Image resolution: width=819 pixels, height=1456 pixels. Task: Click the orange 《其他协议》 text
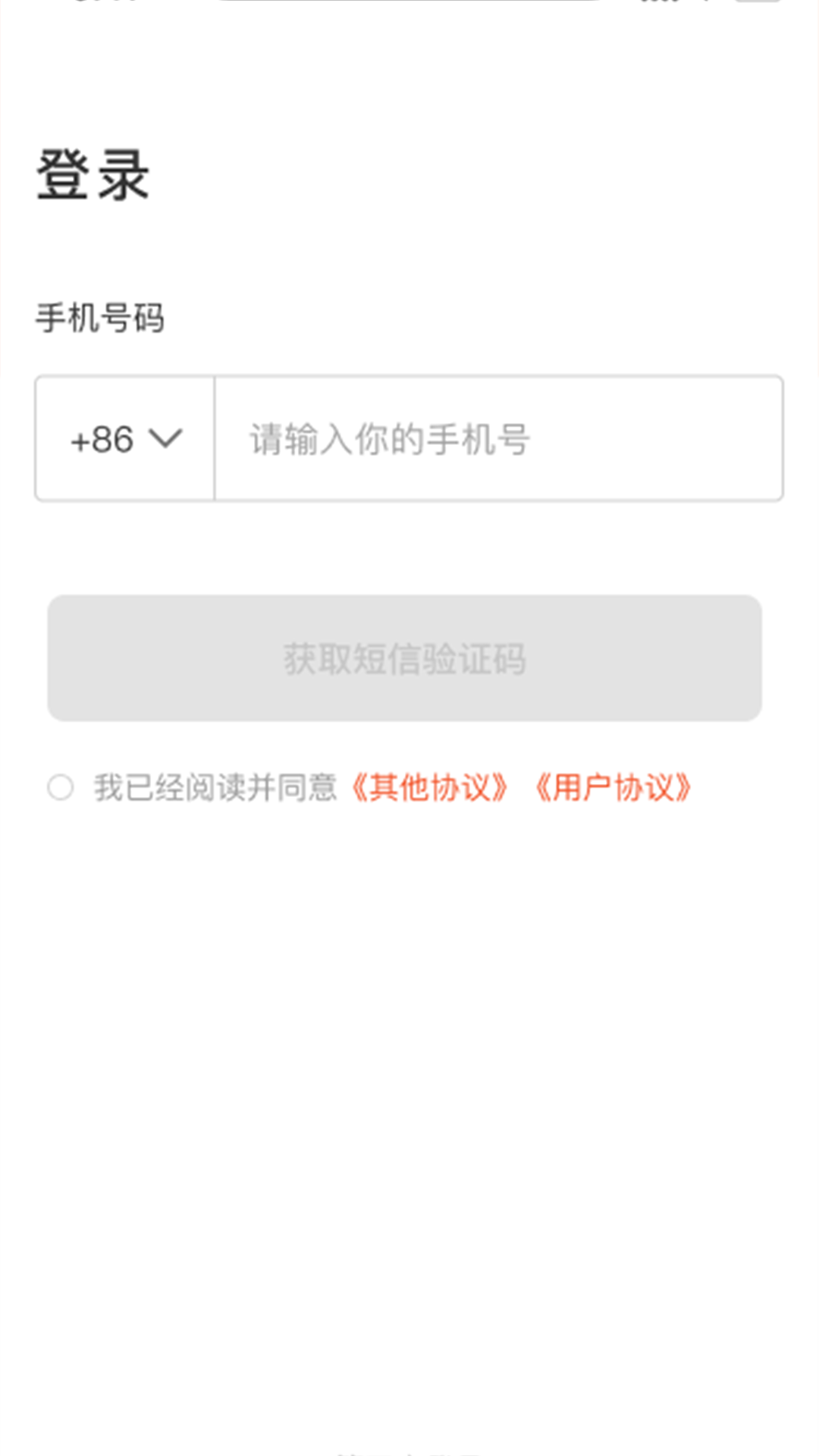(x=432, y=789)
